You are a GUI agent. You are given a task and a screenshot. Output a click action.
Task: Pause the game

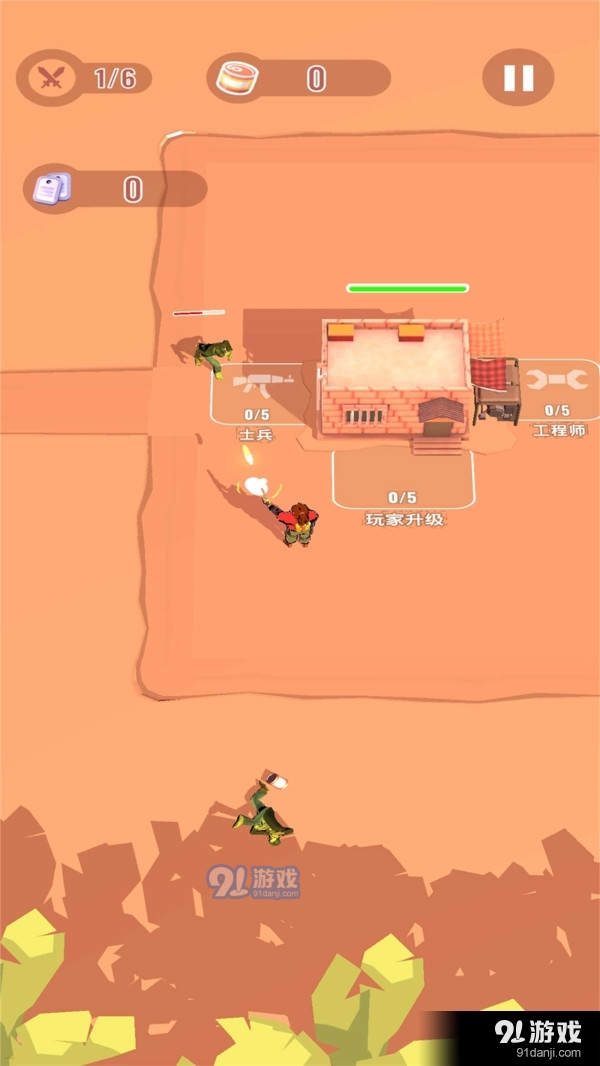518,77
